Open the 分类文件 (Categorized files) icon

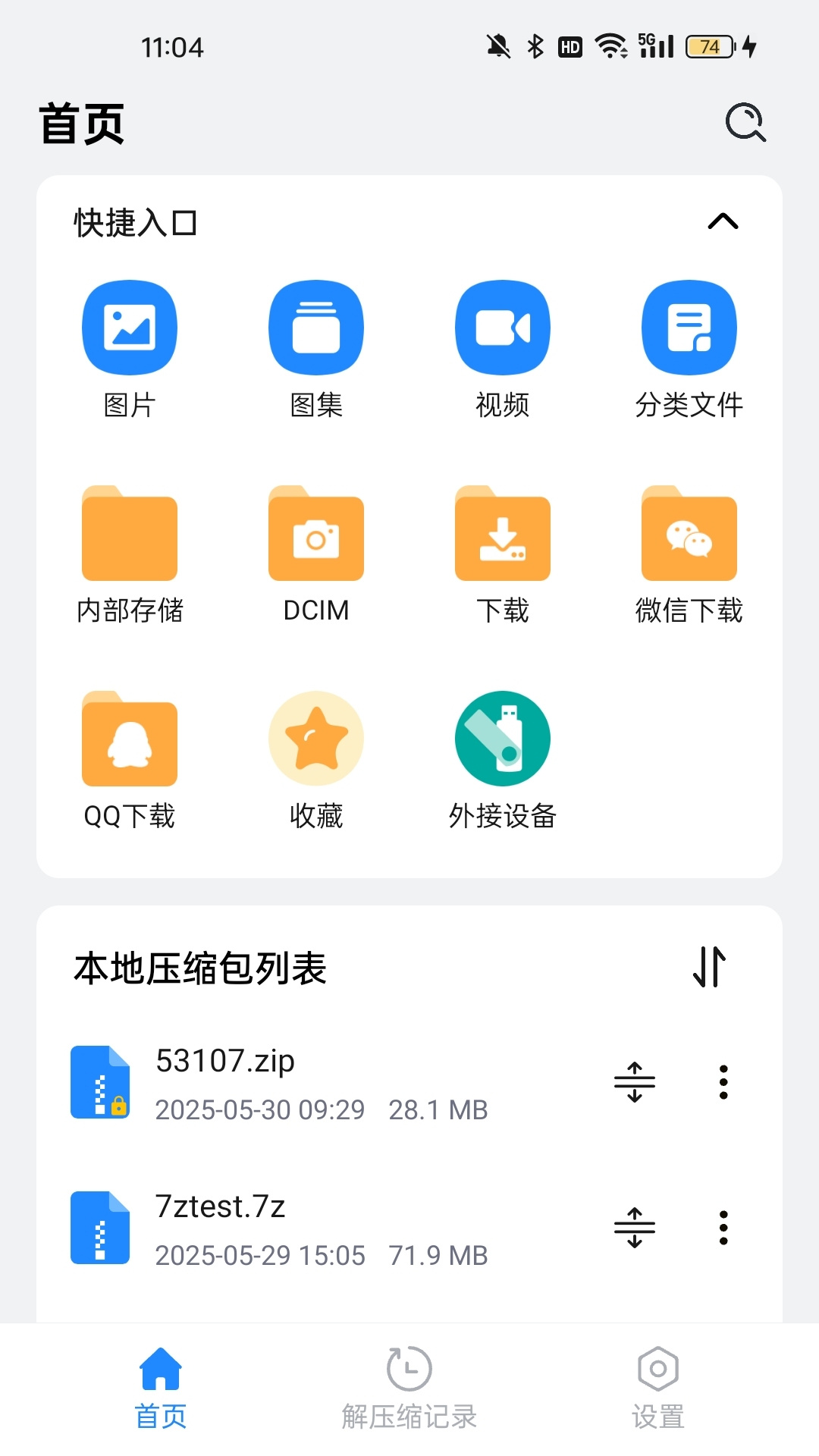point(689,326)
